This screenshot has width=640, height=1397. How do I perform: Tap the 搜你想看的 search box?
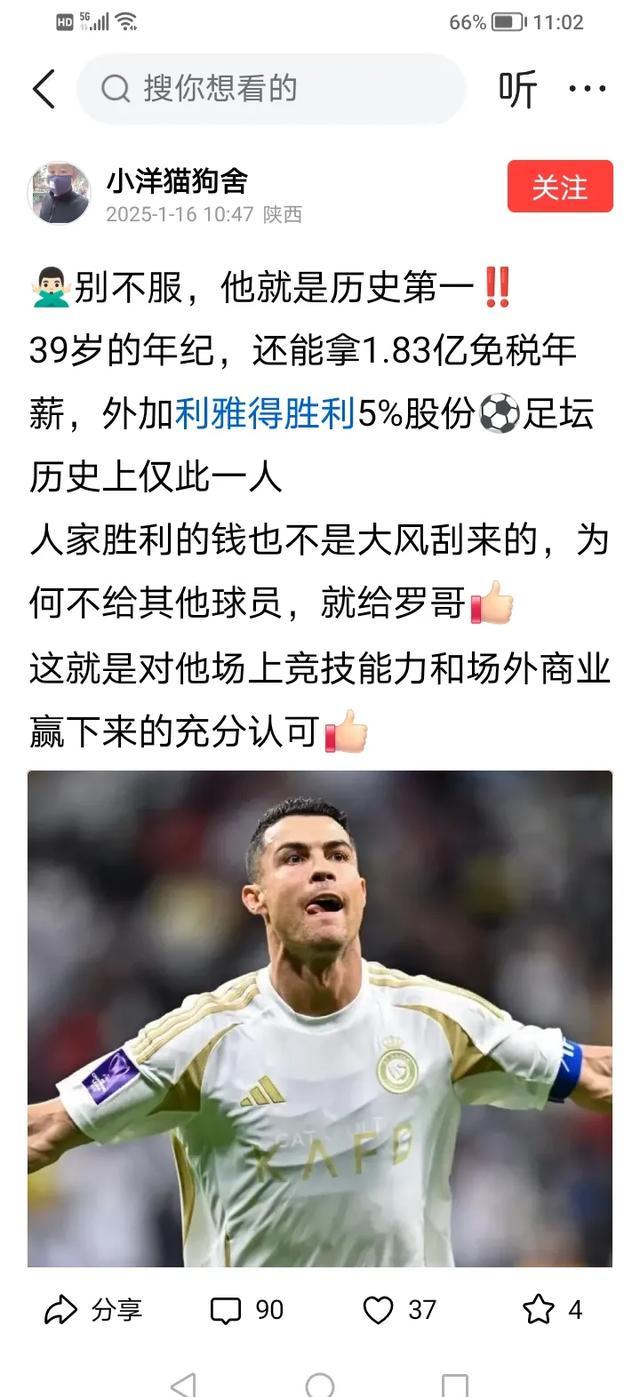(x=270, y=89)
